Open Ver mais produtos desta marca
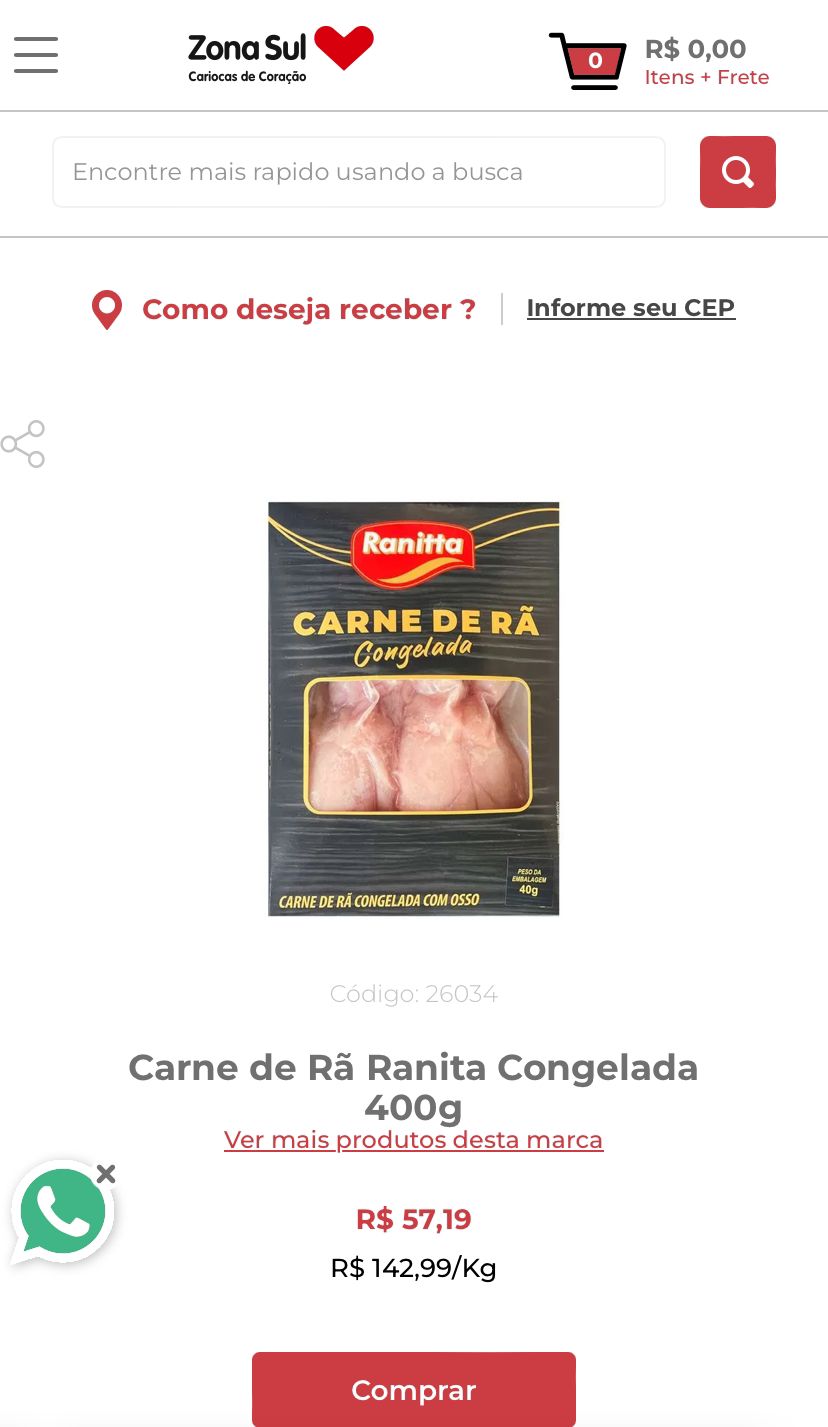This screenshot has width=828, height=1427. pos(413,1140)
